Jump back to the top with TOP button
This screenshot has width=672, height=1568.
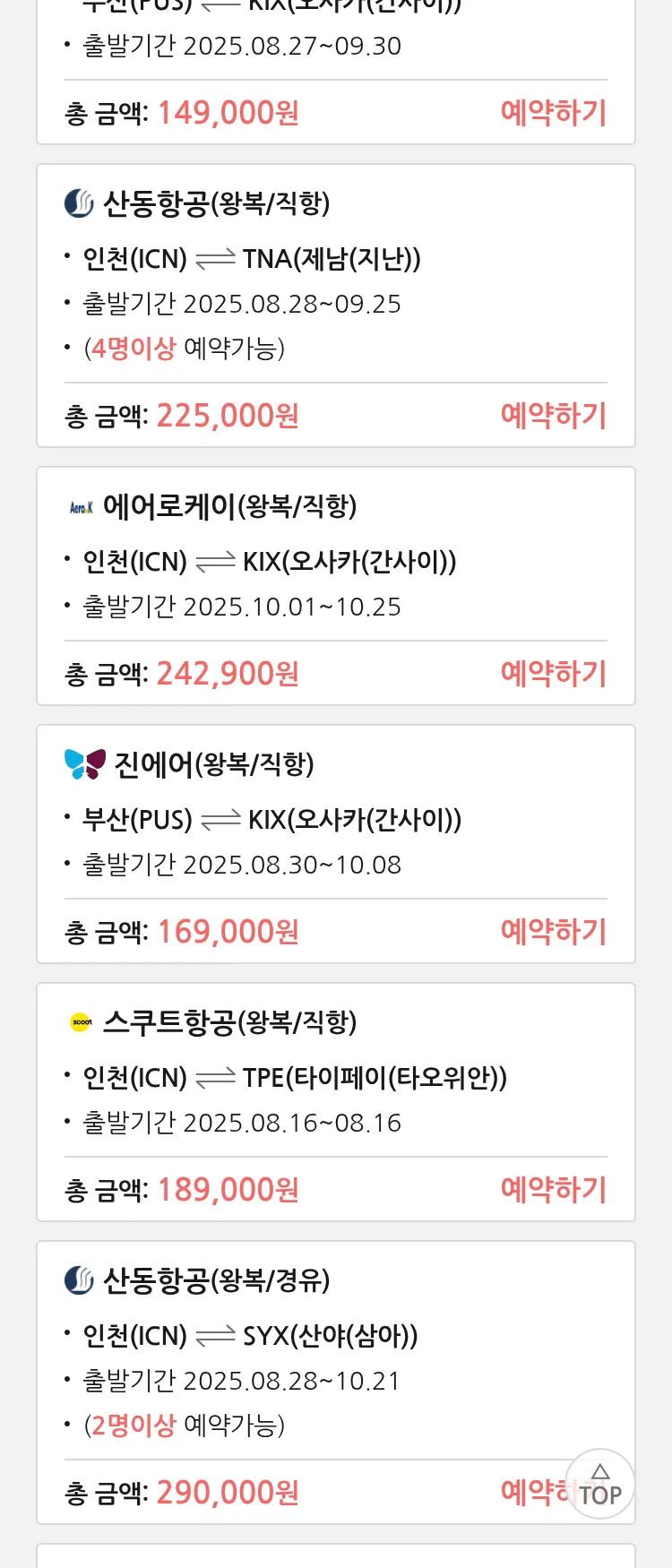coord(600,1484)
